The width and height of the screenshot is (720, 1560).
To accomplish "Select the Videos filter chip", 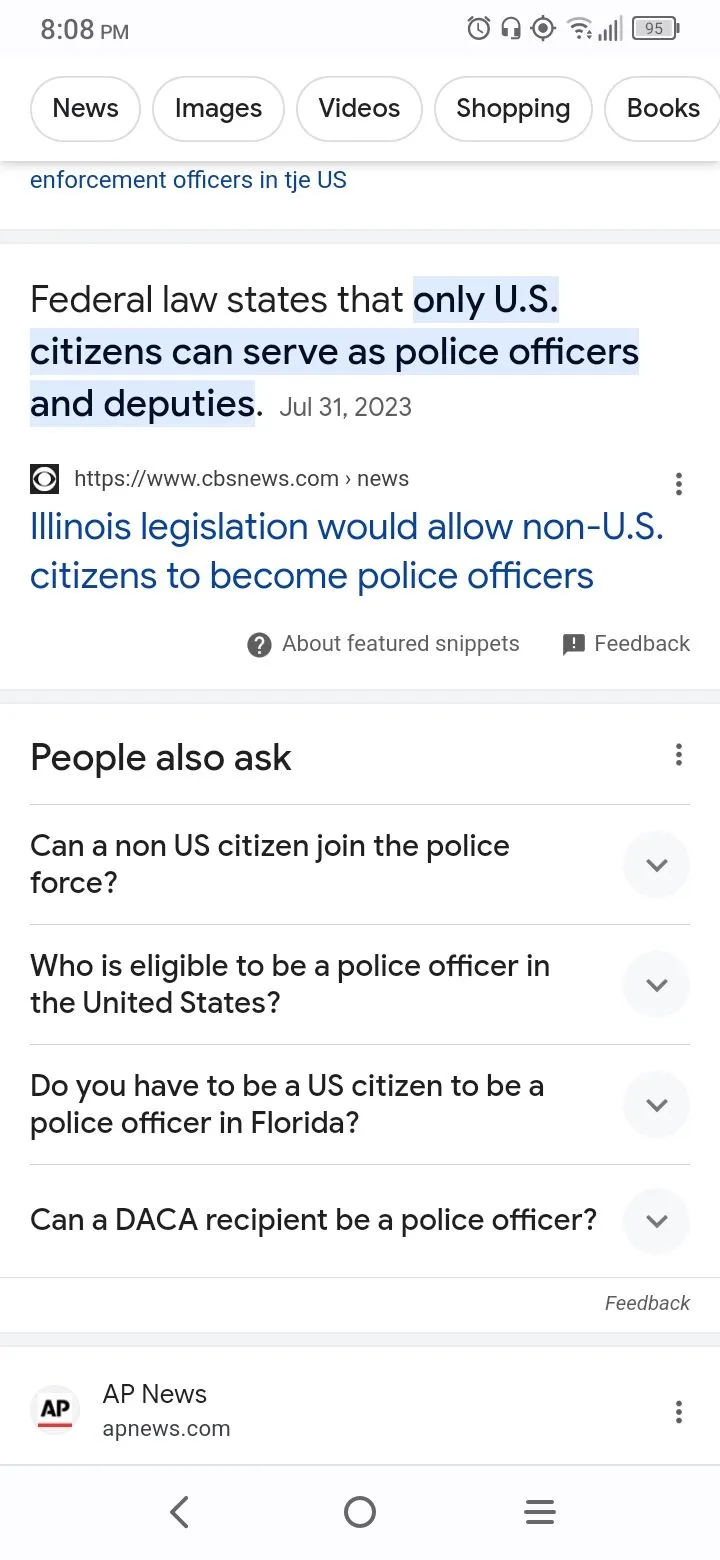I will point(359,109).
